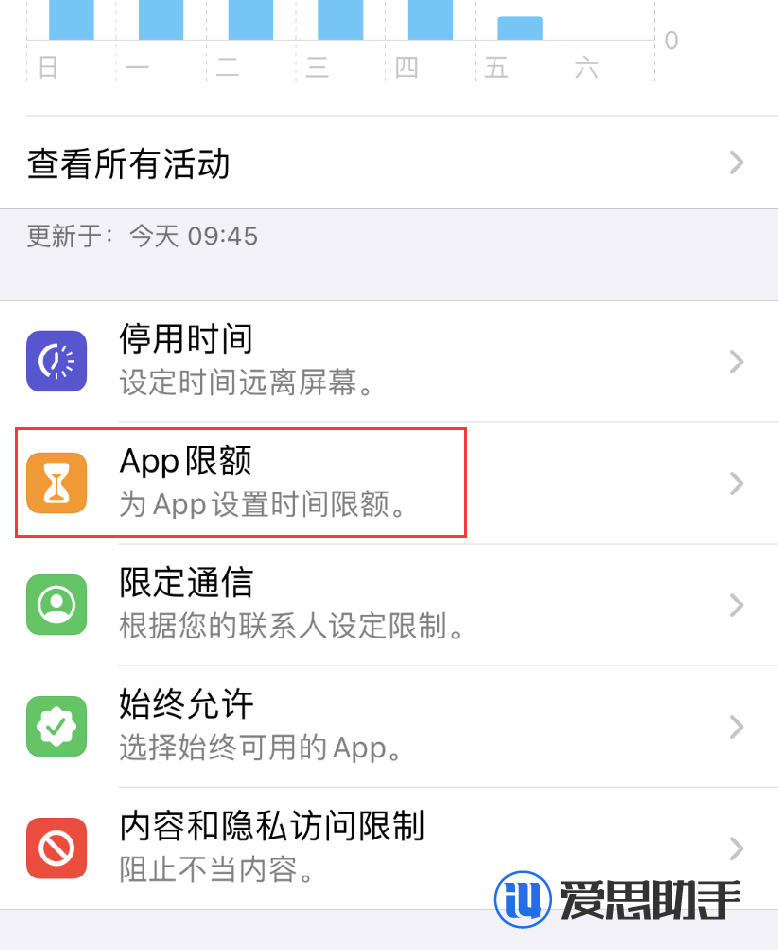Open the App限额 settings row
778x950 pixels.
[x=300, y=483]
